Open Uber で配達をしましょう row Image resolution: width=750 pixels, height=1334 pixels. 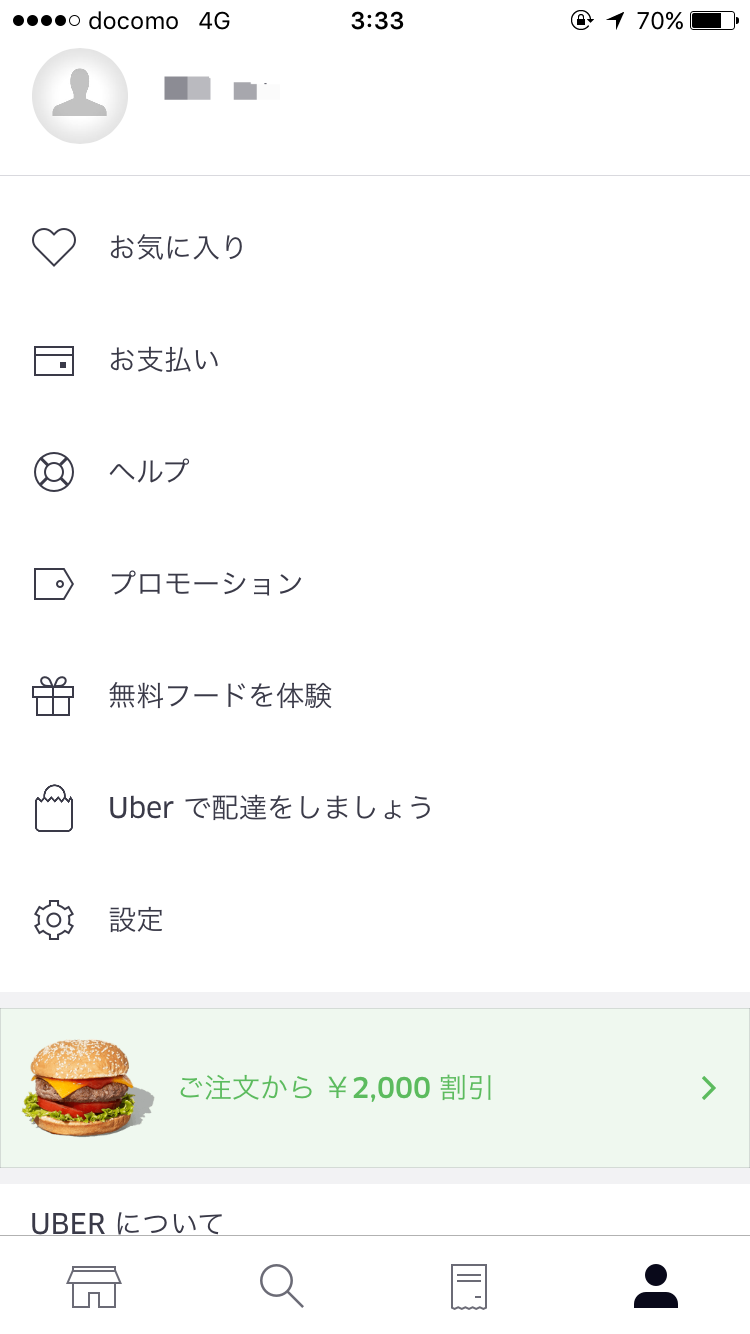pyautogui.click(x=375, y=807)
